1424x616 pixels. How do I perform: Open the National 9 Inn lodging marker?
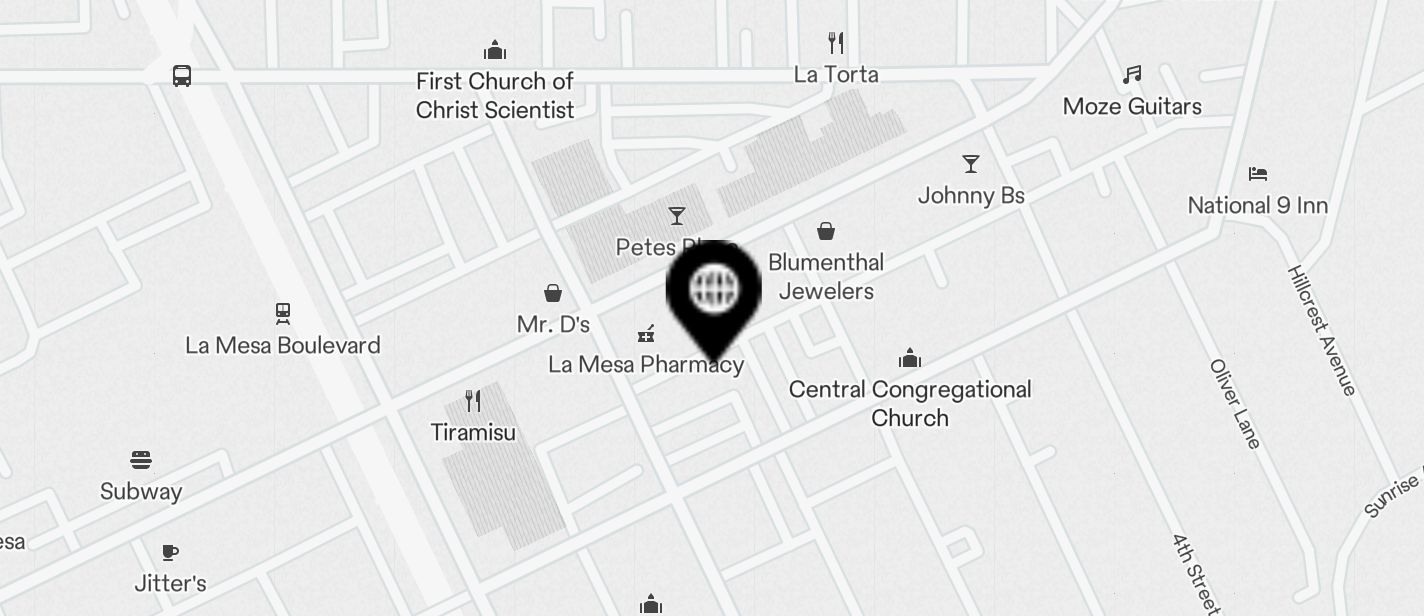pos(1257,174)
